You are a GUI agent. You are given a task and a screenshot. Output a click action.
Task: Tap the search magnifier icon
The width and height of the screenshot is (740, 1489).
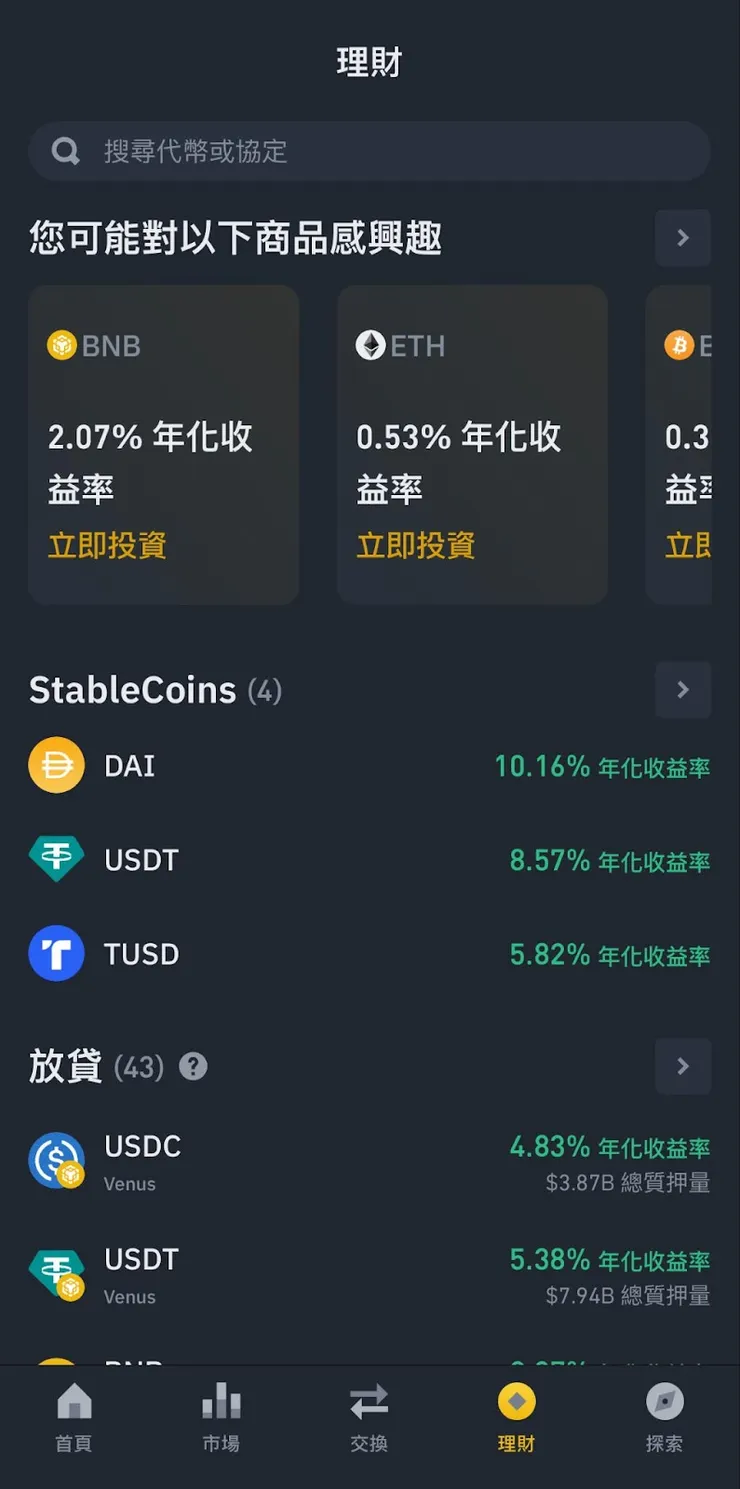coord(65,151)
